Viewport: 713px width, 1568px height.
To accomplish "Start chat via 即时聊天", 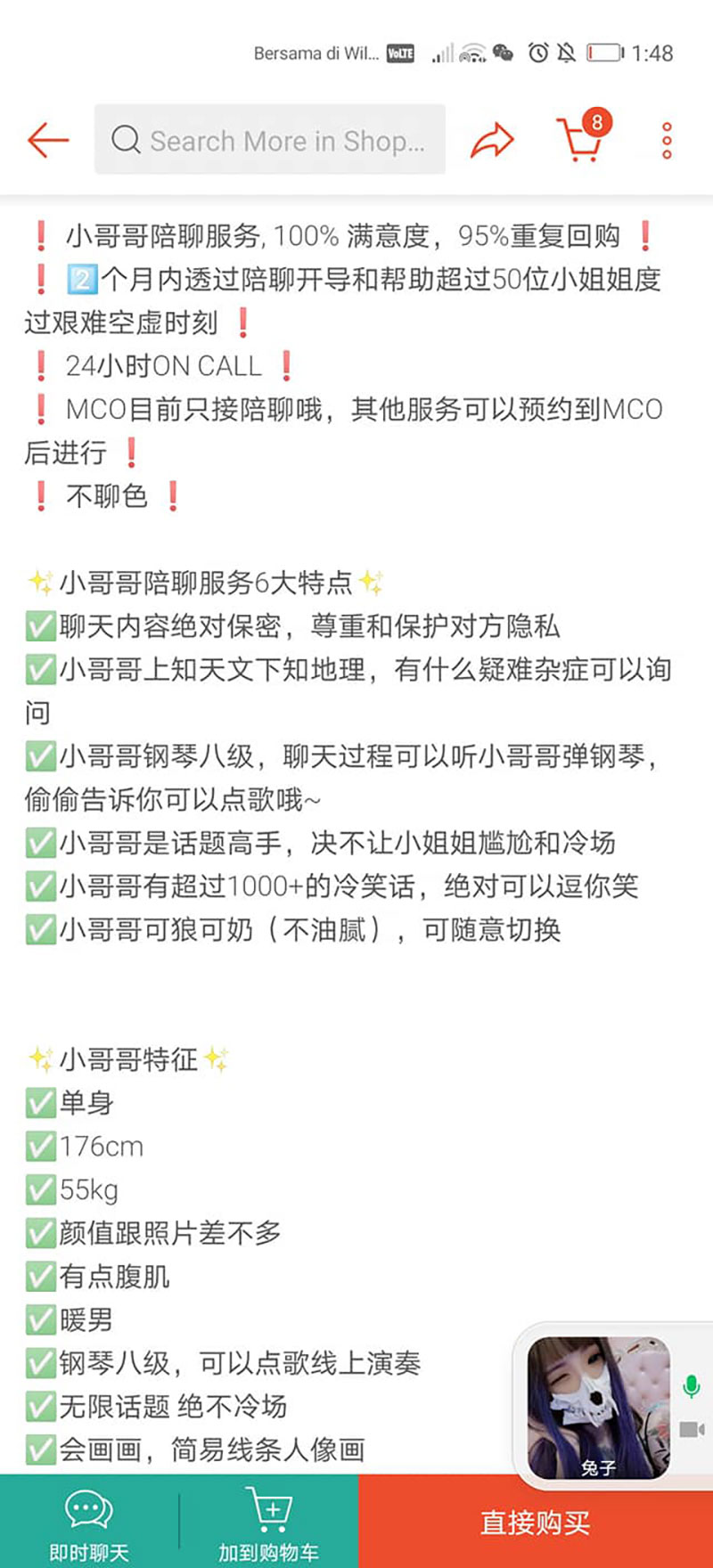I will 89,1522.
